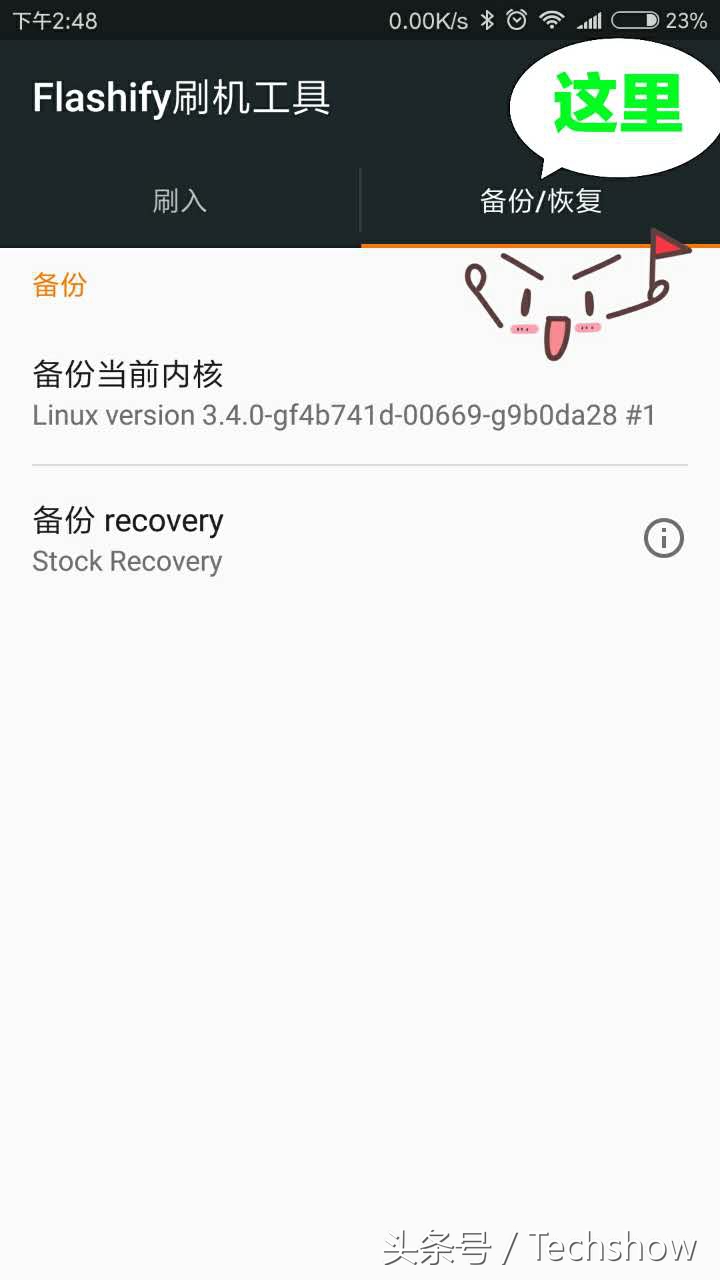Select the 备份/恢复 tab
Viewport: 720px width, 1280px height.
tap(540, 201)
